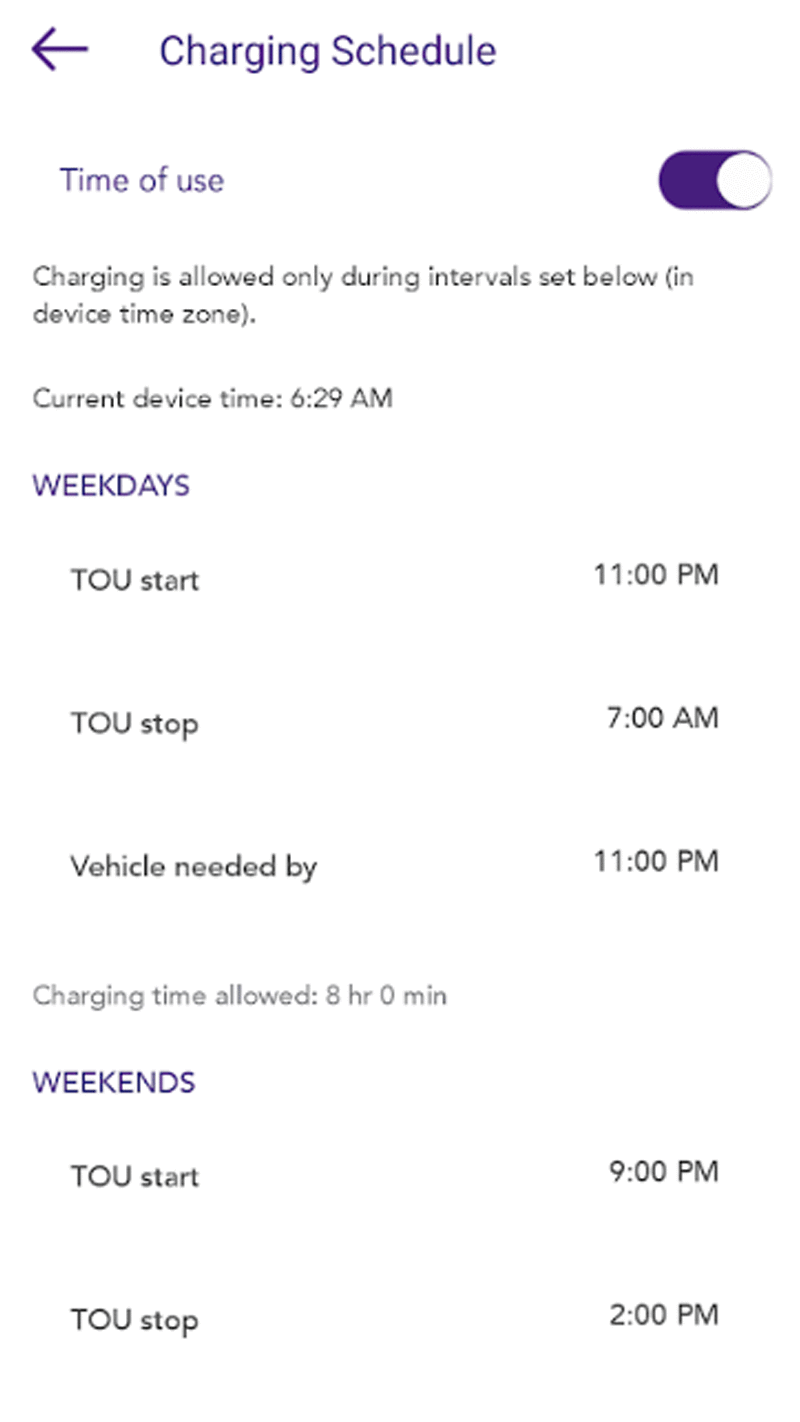Set the Vehicle needed by time

[x=400, y=864]
